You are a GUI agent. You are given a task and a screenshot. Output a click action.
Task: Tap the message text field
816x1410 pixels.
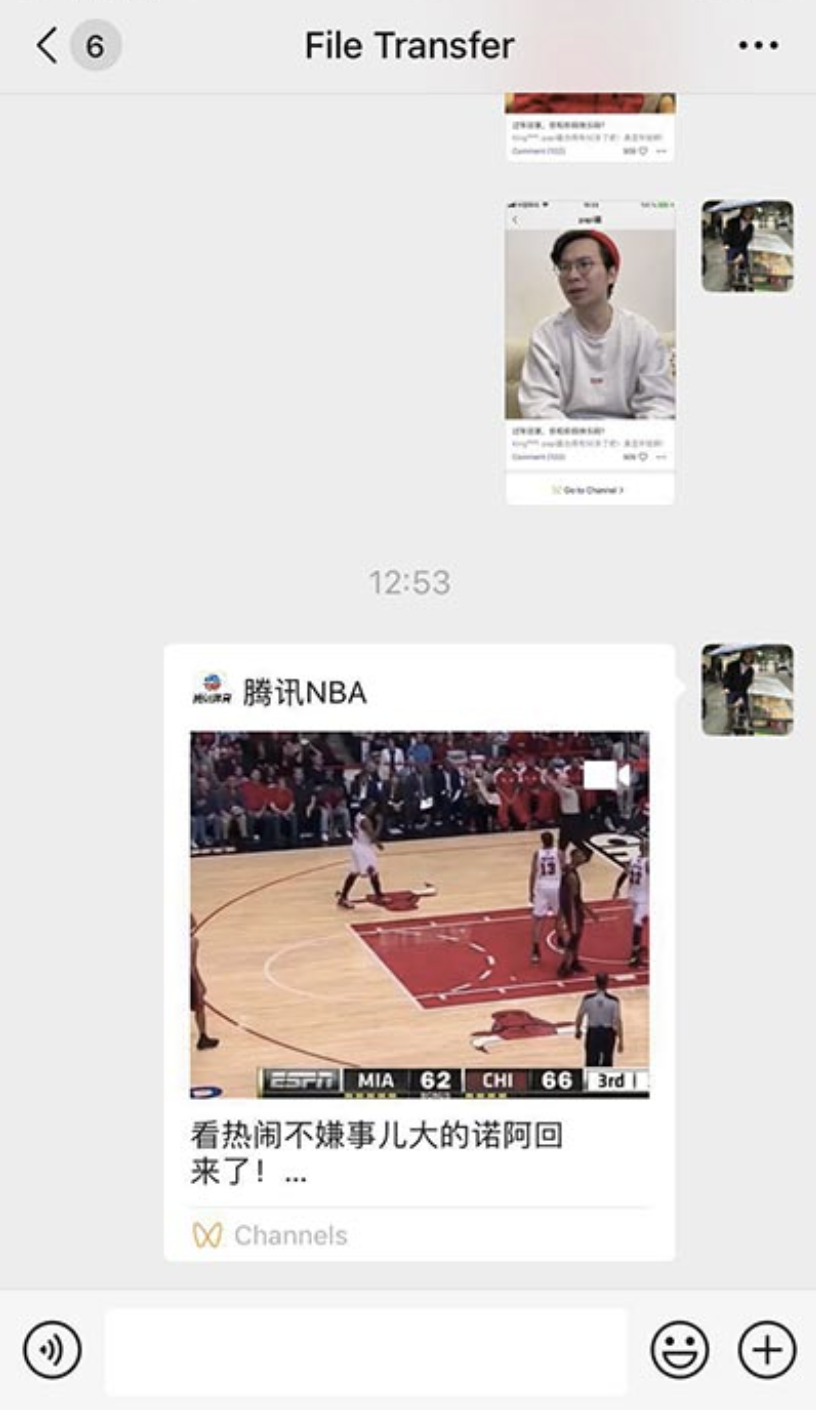pyautogui.click(x=366, y=1350)
